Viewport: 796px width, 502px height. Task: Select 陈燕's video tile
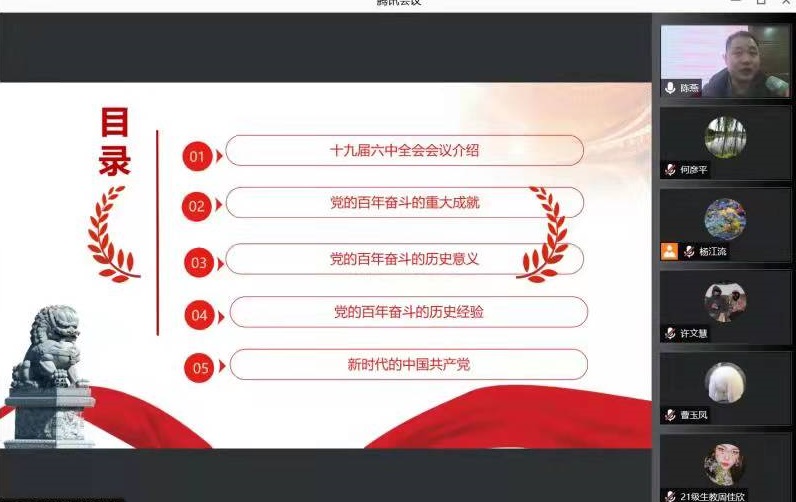click(724, 60)
